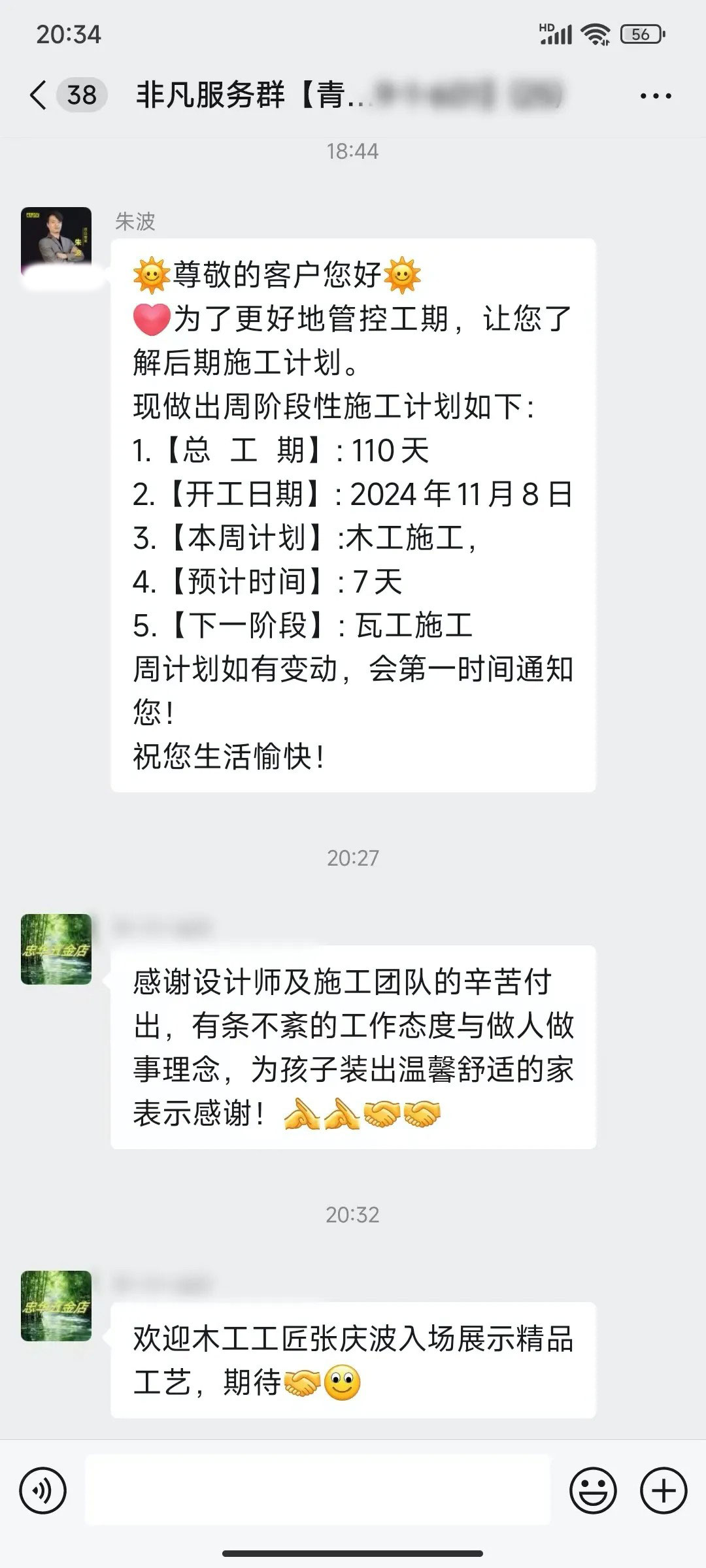The image size is (706, 1568).
Task: Open the group chat options menu
Action: click(x=655, y=96)
